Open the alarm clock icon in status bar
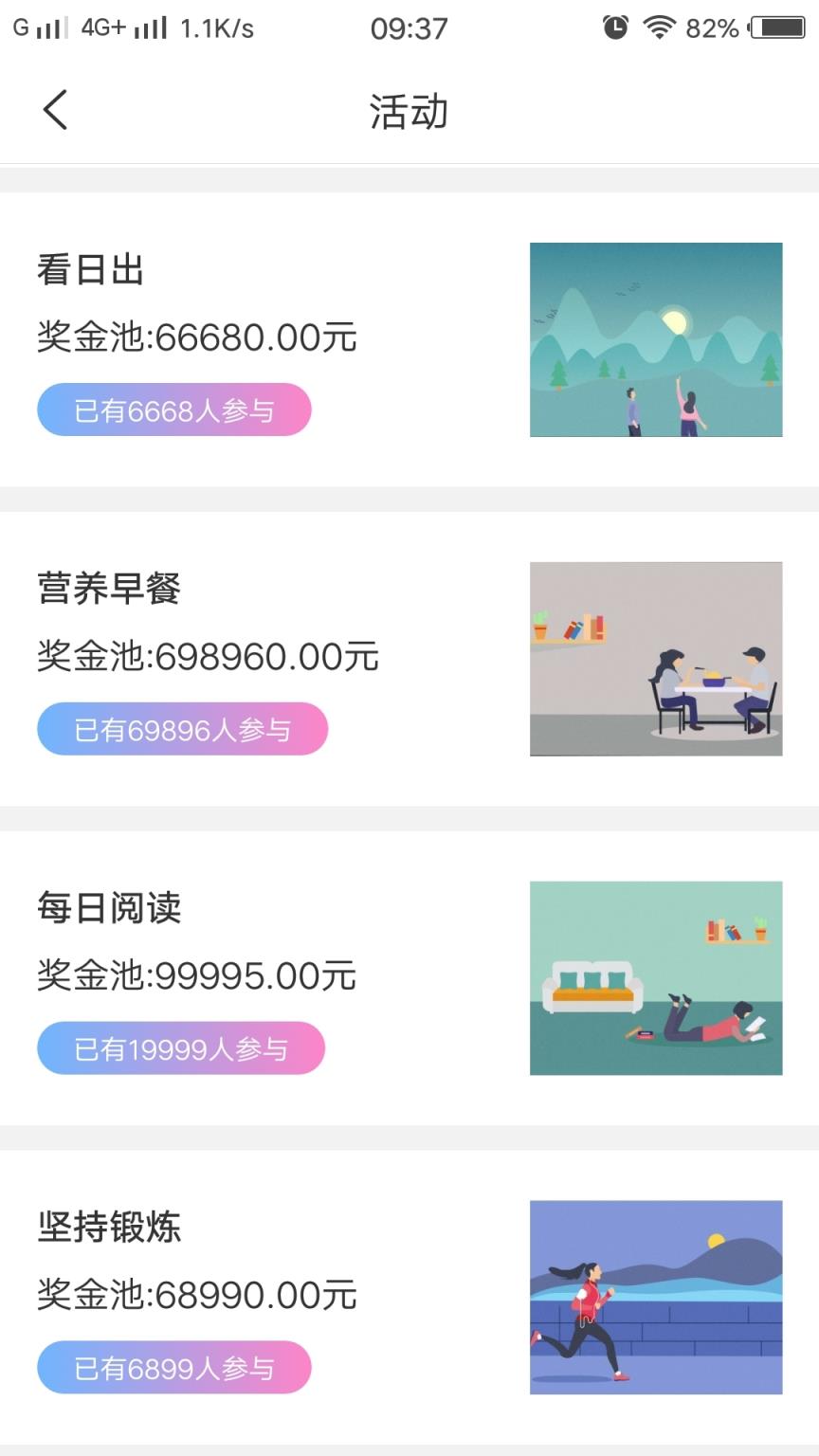 pyautogui.click(x=614, y=27)
